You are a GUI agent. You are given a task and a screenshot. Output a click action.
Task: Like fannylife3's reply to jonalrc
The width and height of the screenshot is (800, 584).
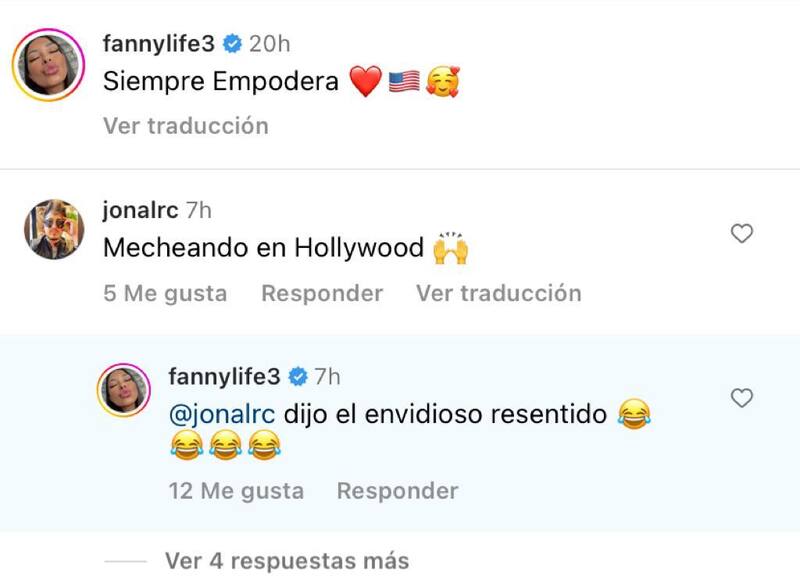point(741,399)
